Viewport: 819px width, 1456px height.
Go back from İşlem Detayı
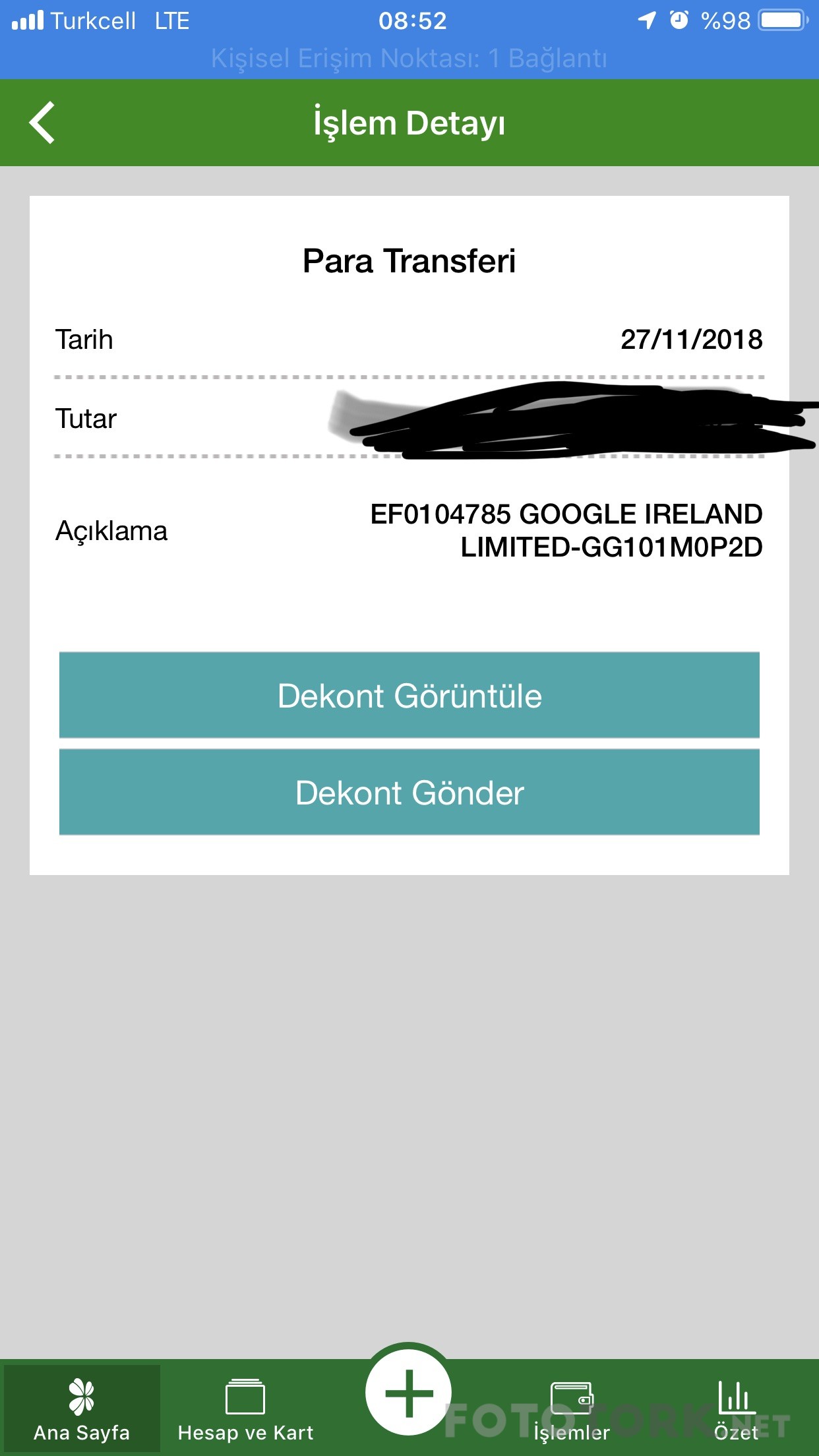(42, 123)
